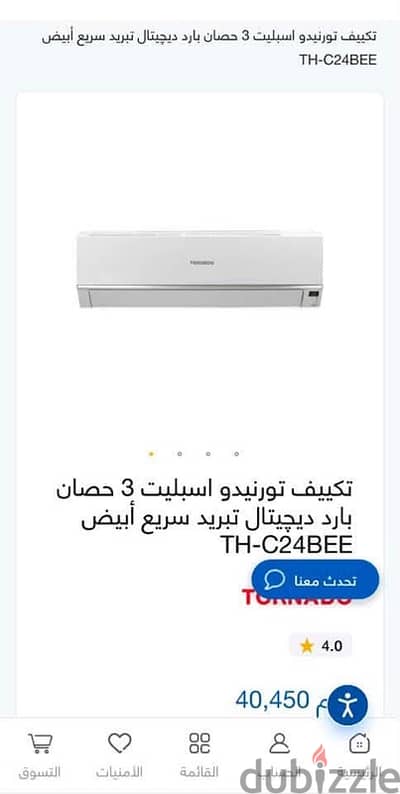Open the التسوق cart tab
This screenshot has width=400, height=794.
39,756
